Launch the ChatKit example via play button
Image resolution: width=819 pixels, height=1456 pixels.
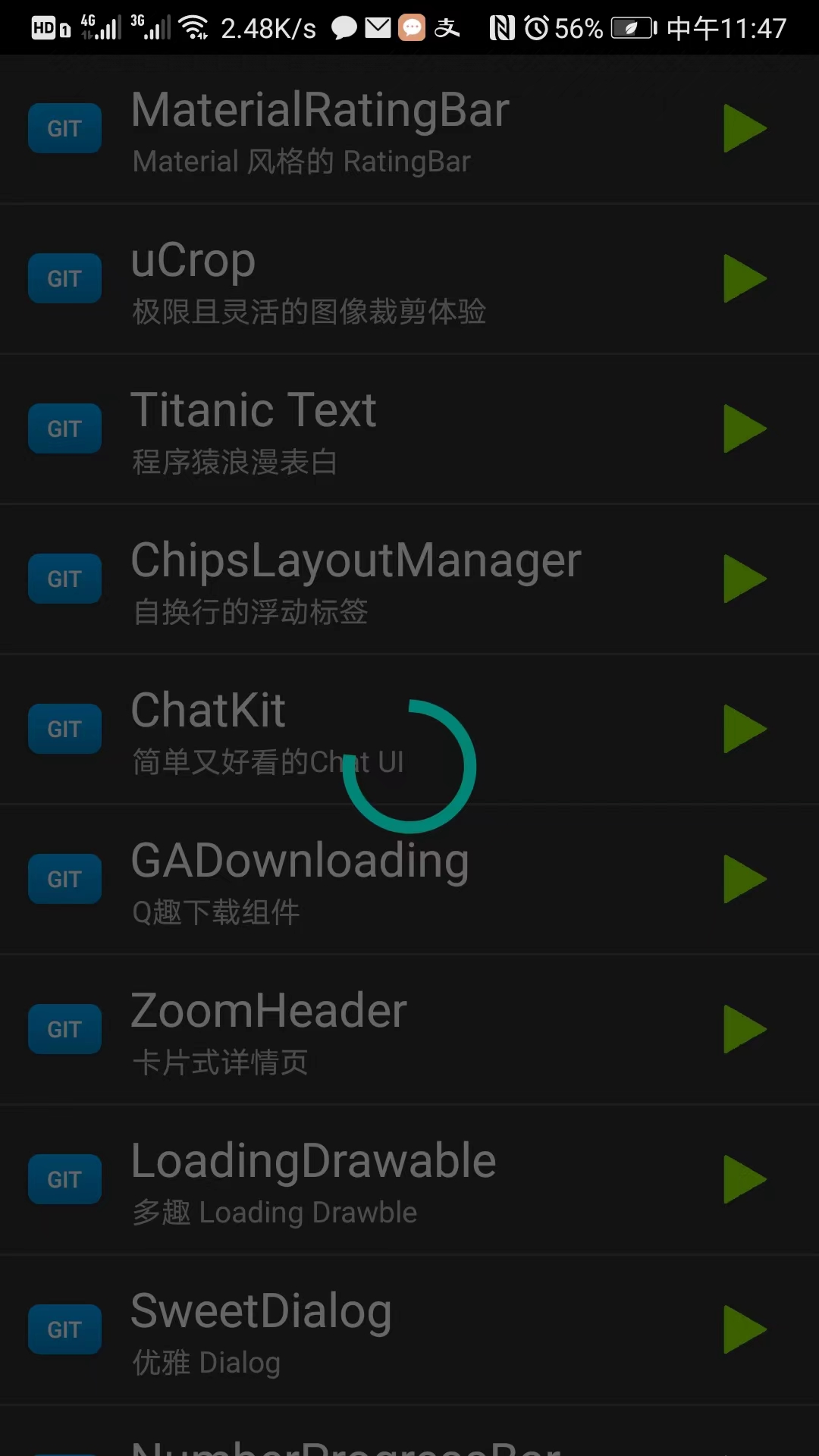coord(745,728)
